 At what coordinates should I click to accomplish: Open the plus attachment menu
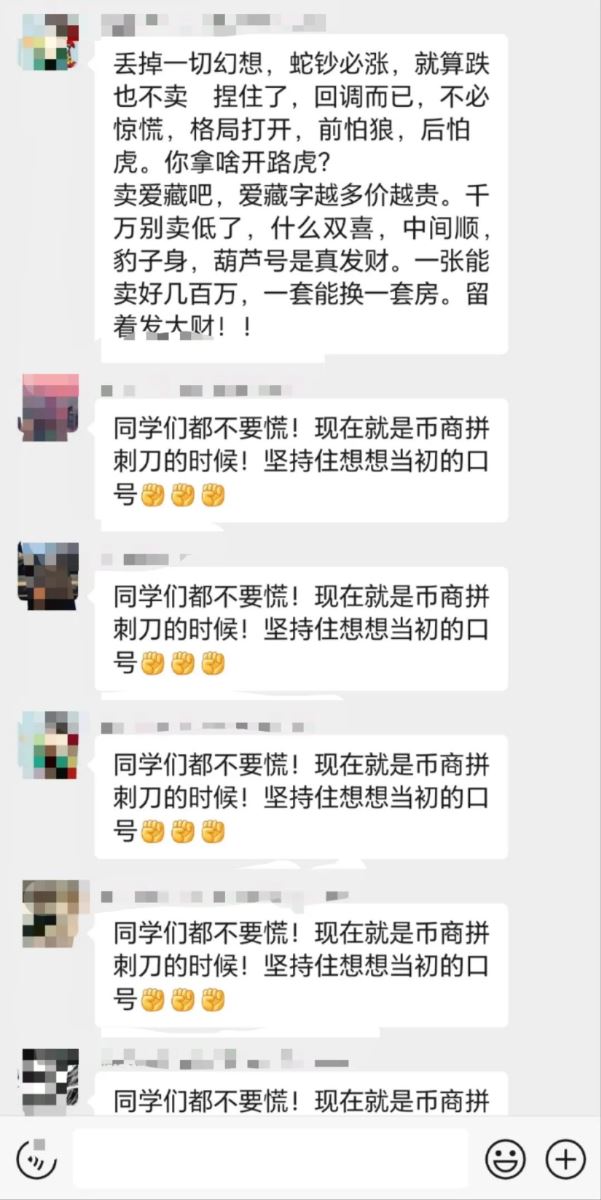click(565, 1160)
